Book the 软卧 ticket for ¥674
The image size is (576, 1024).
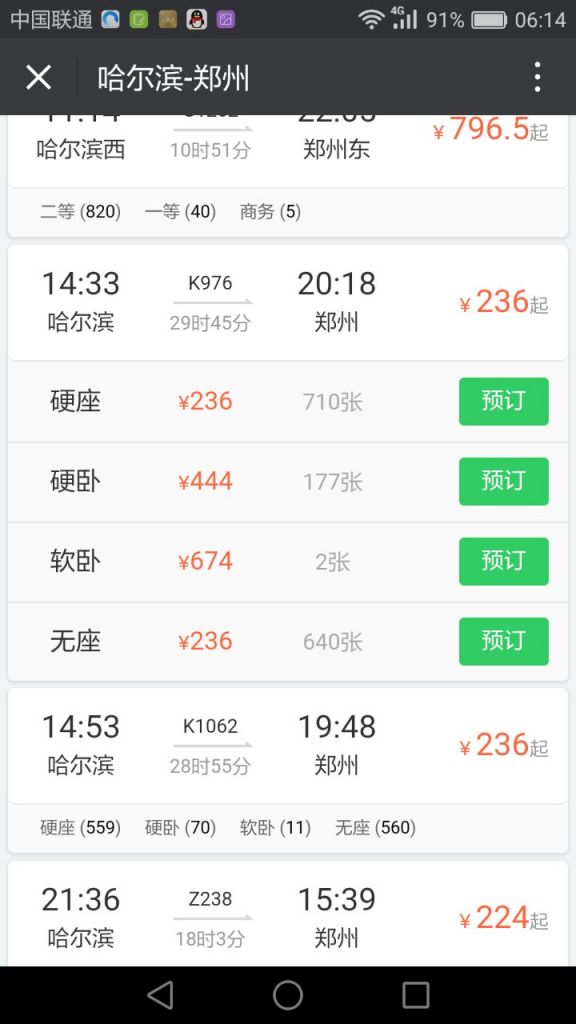pyautogui.click(x=504, y=561)
